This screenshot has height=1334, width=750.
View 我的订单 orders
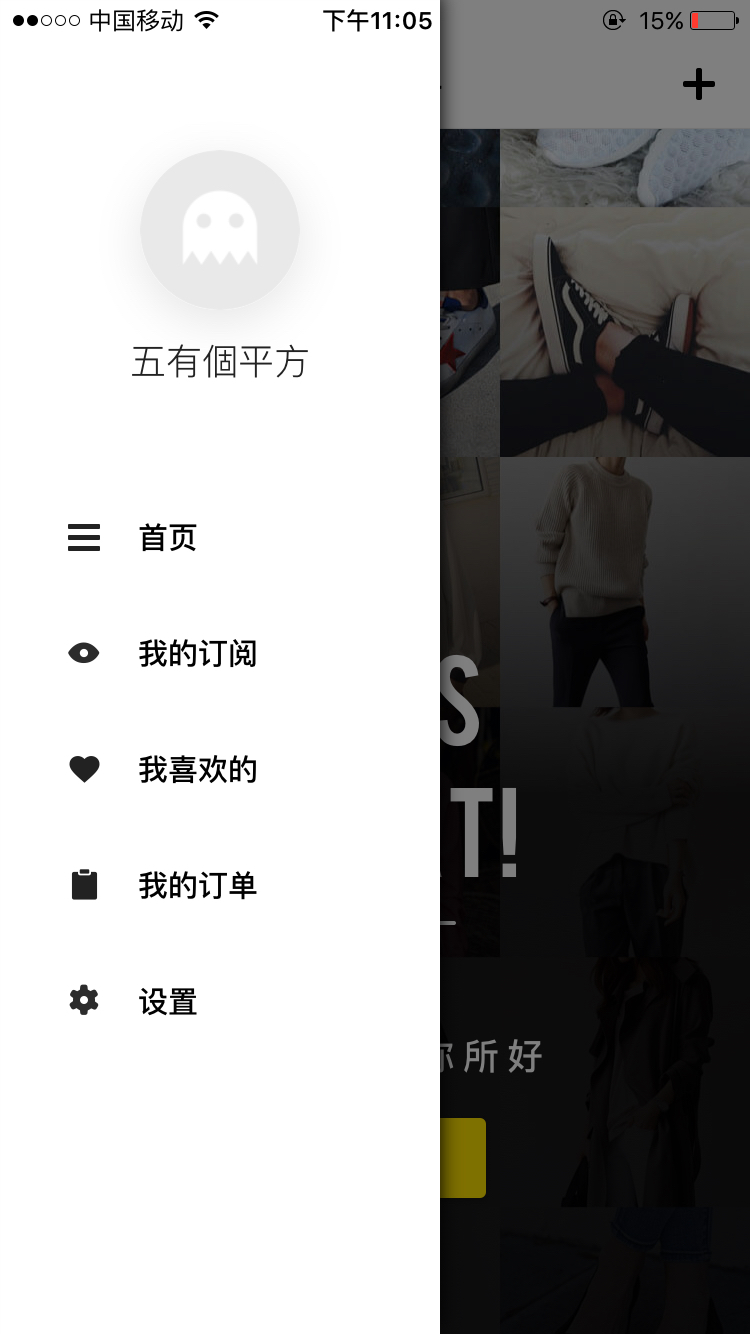pos(220,886)
